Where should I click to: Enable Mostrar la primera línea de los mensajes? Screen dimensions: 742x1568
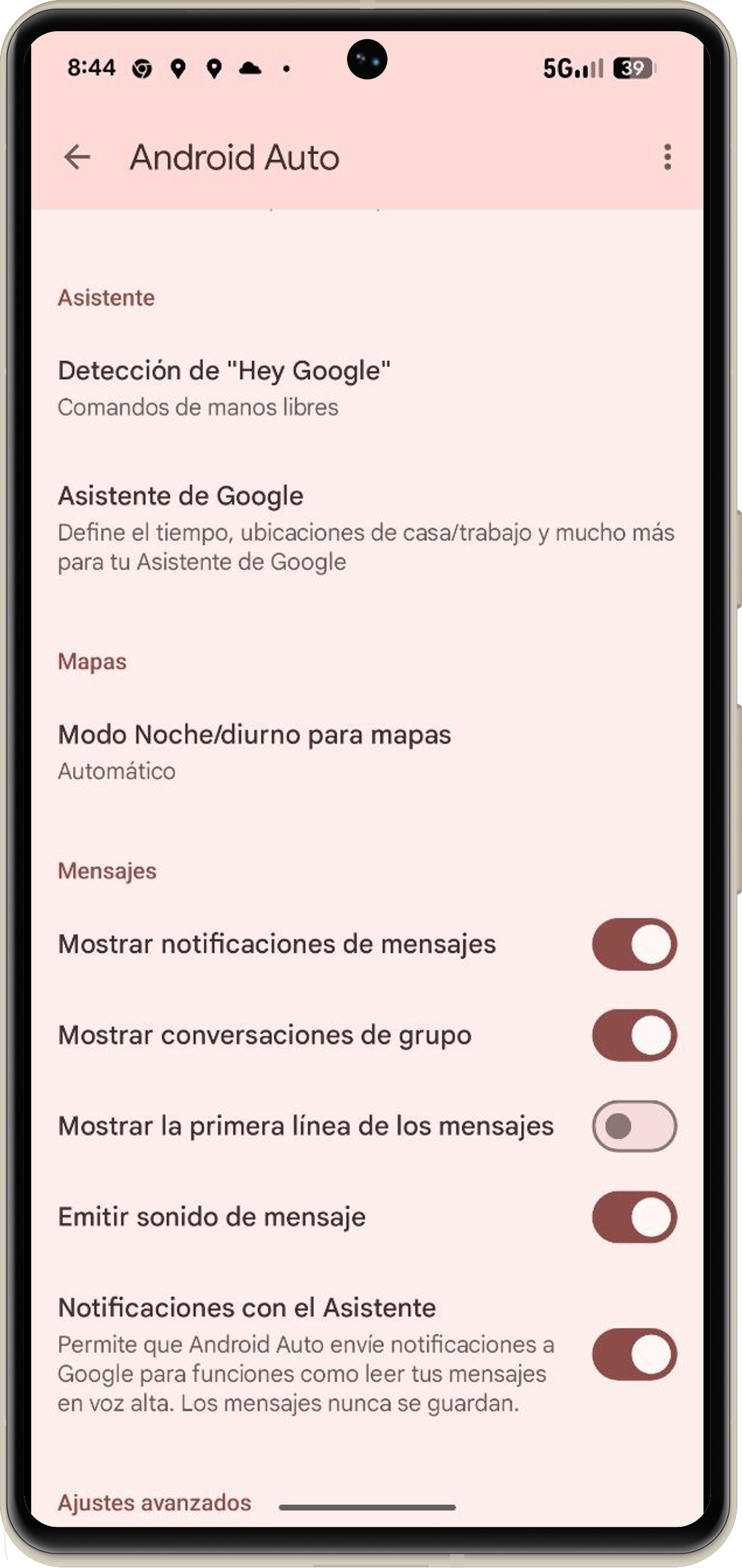(634, 1126)
